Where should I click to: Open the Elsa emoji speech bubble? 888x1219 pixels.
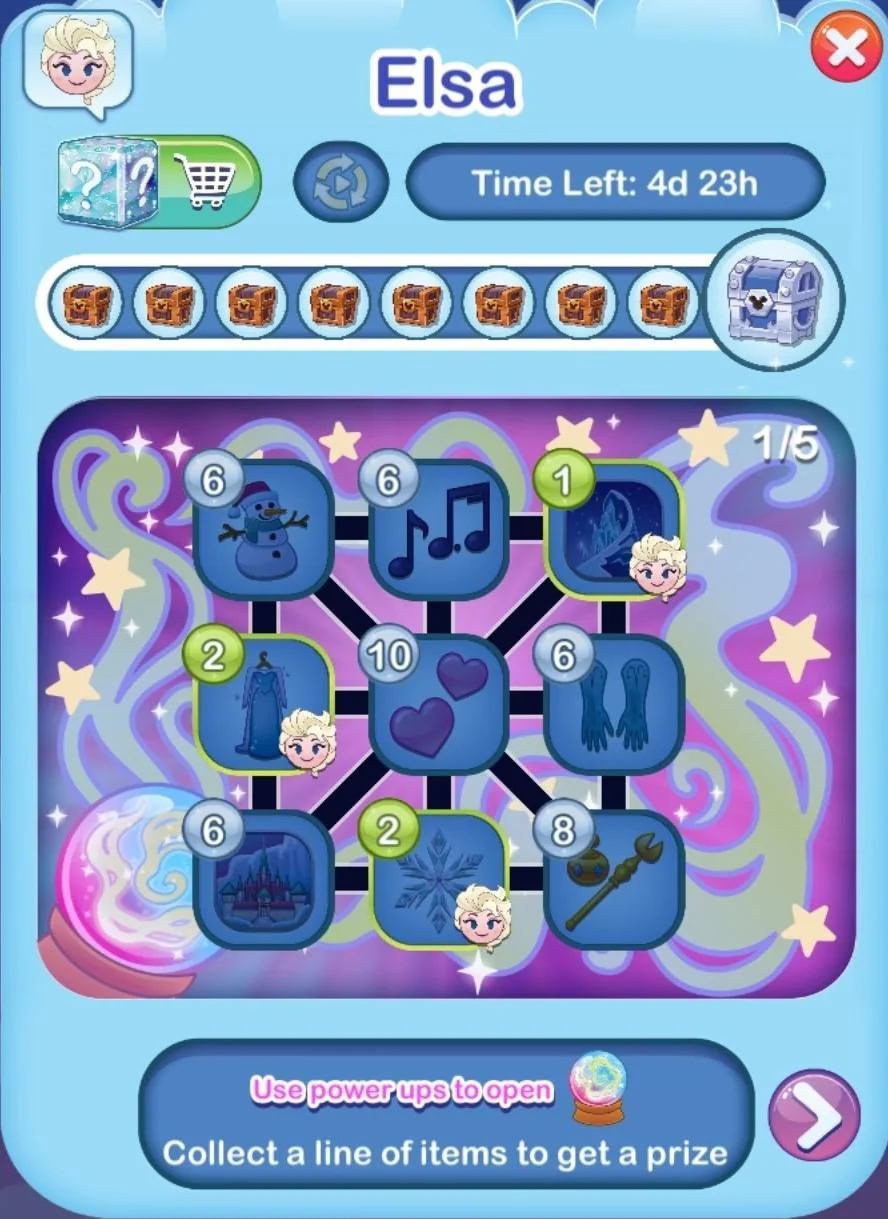click(x=78, y=60)
